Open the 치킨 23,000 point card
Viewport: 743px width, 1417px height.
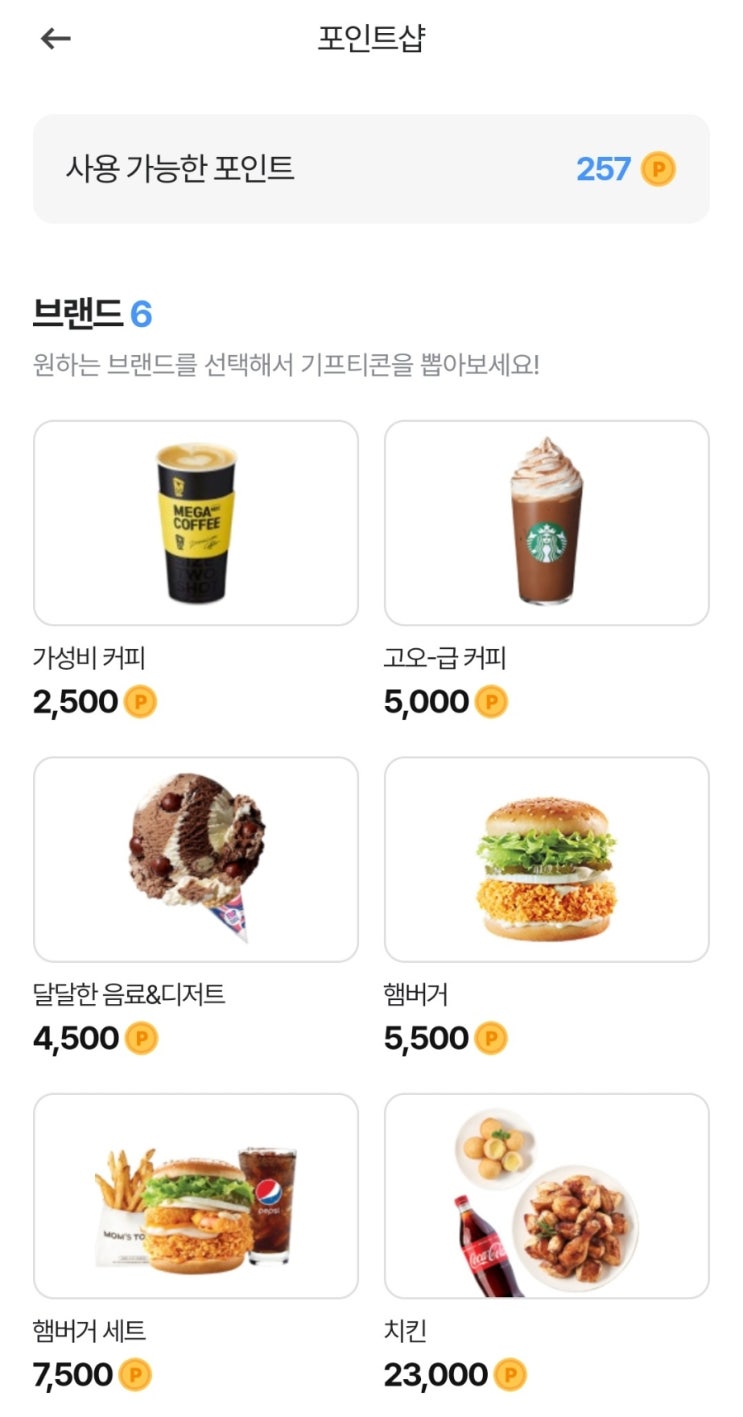(x=547, y=1196)
